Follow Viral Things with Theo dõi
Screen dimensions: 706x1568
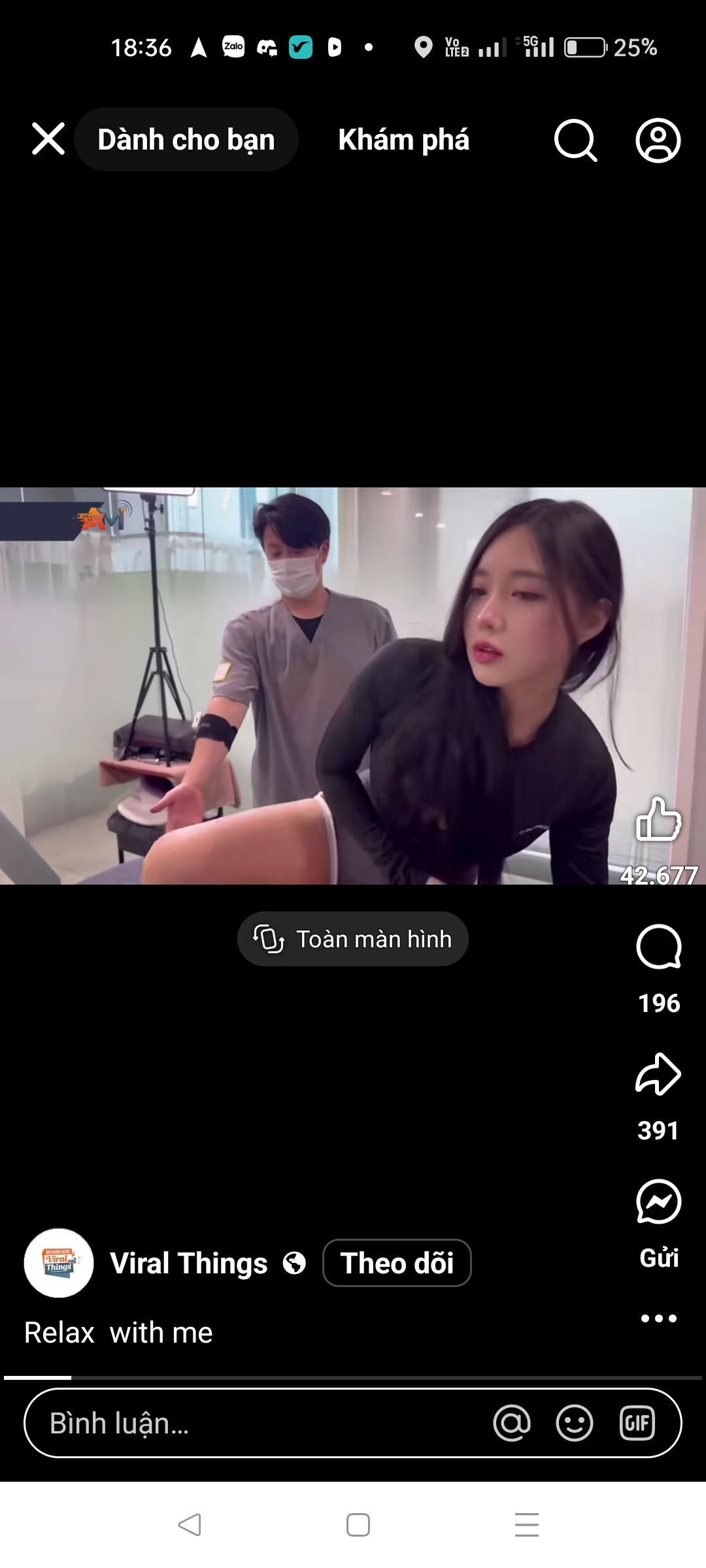(397, 1263)
